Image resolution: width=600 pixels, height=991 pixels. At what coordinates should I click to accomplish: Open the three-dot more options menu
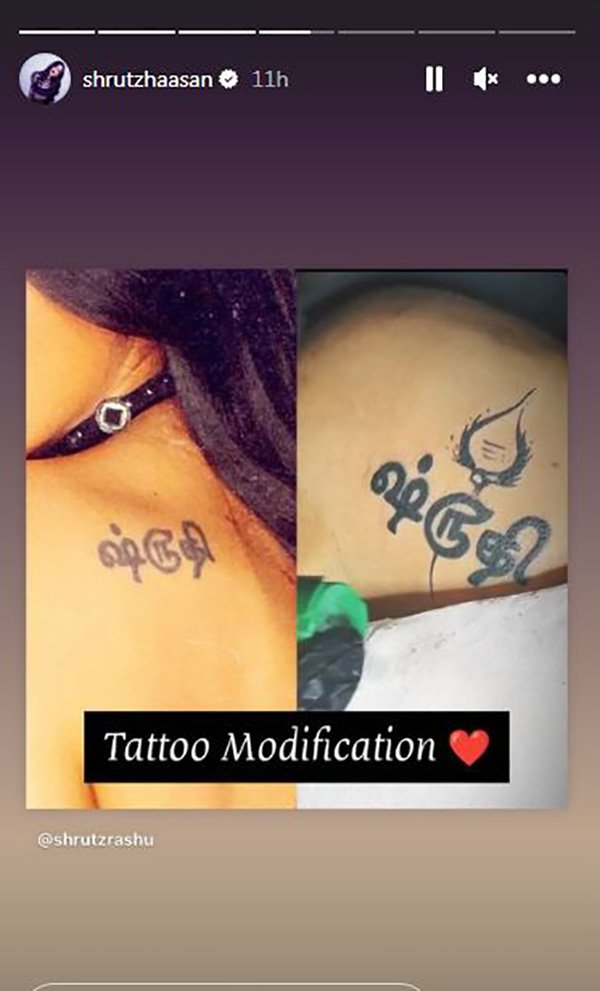coord(543,79)
